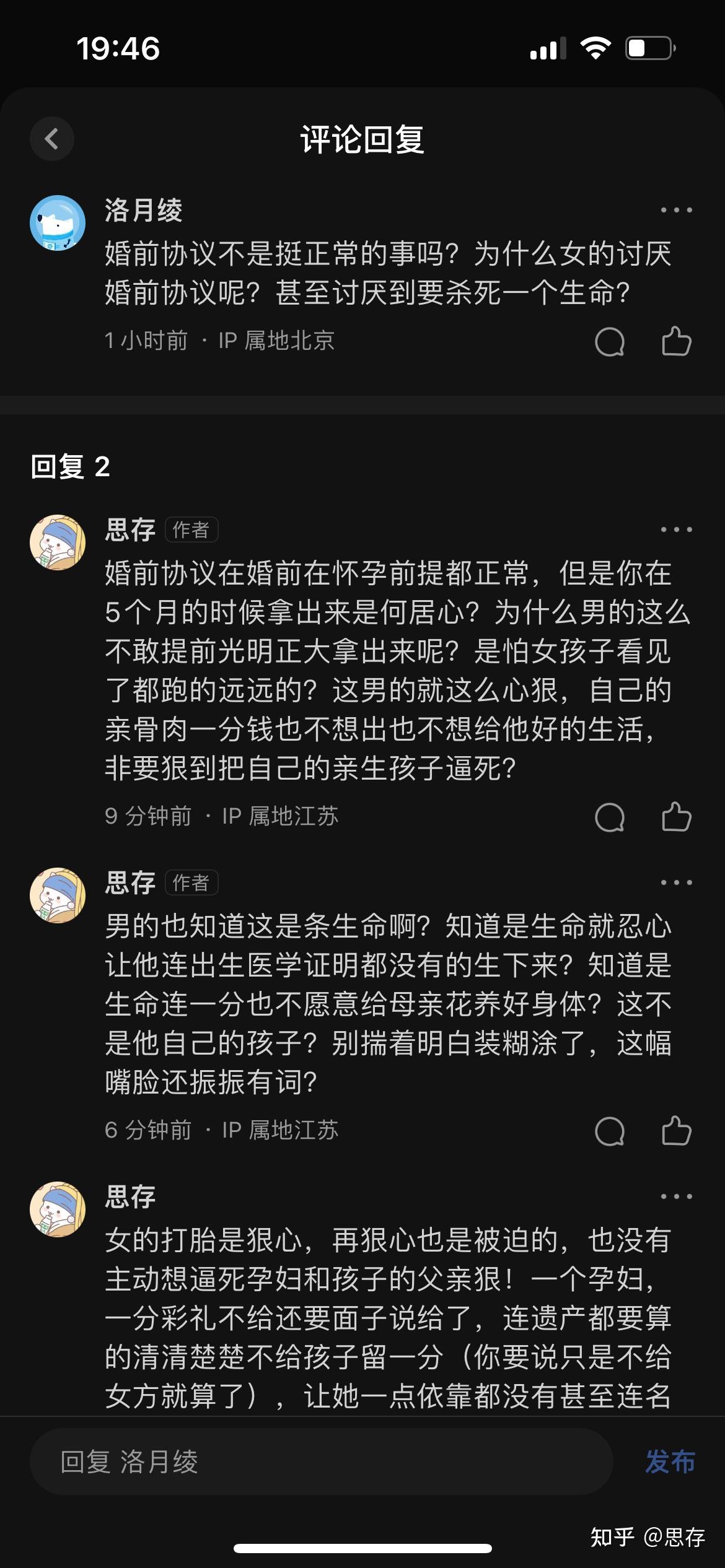Open the username 洛月绫
The width and height of the screenshot is (725, 1568).
click(144, 211)
